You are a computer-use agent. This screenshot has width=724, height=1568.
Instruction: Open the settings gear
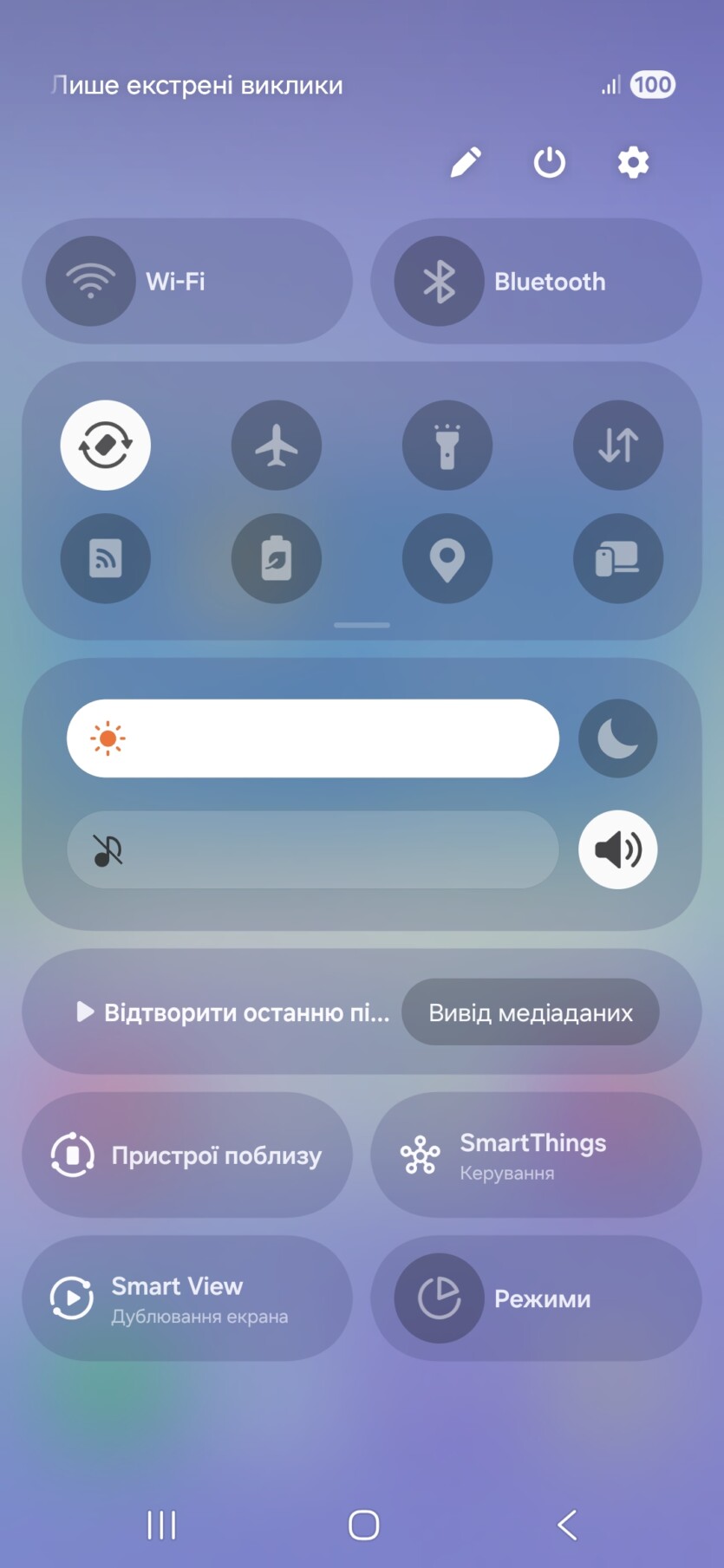[x=633, y=162]
